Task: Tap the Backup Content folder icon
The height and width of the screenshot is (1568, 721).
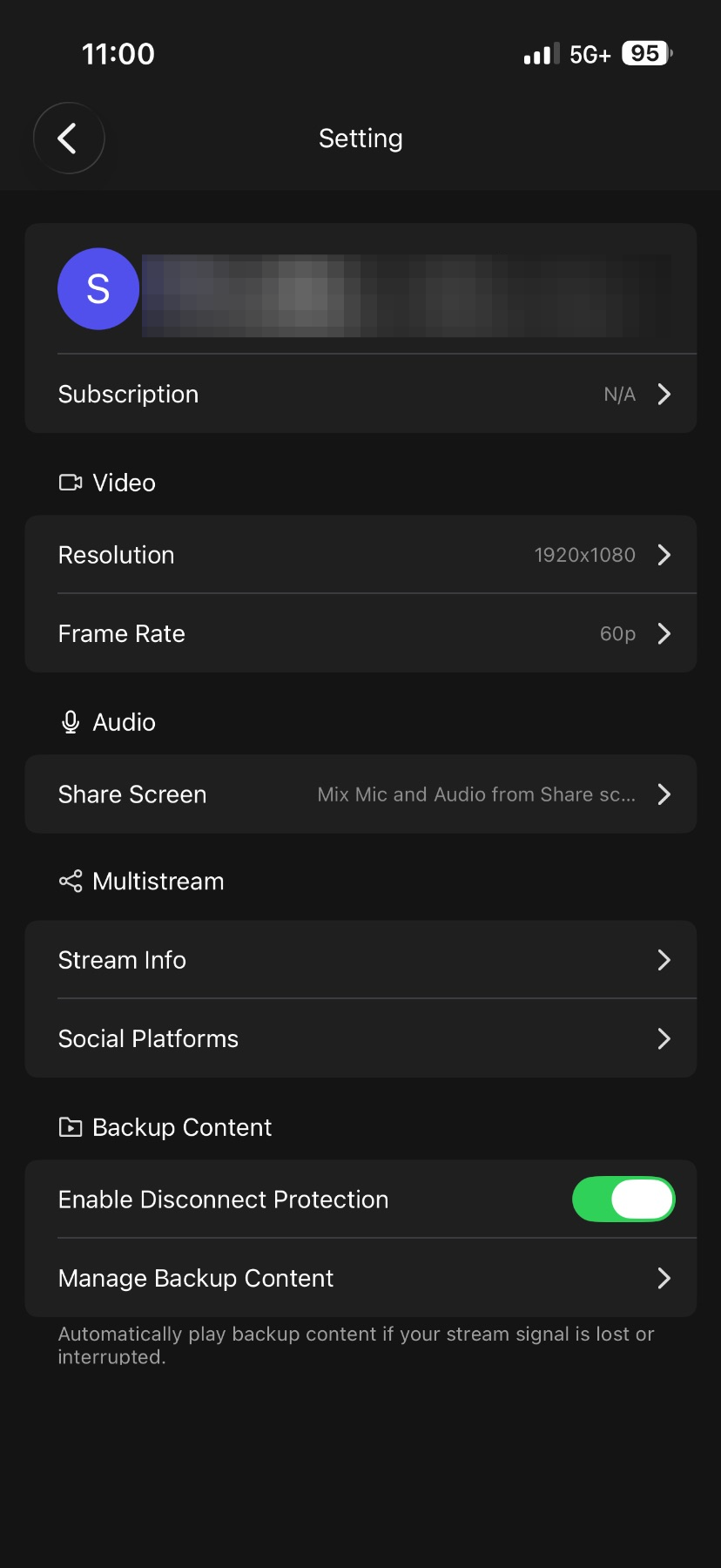Action: pos(70,1126)
